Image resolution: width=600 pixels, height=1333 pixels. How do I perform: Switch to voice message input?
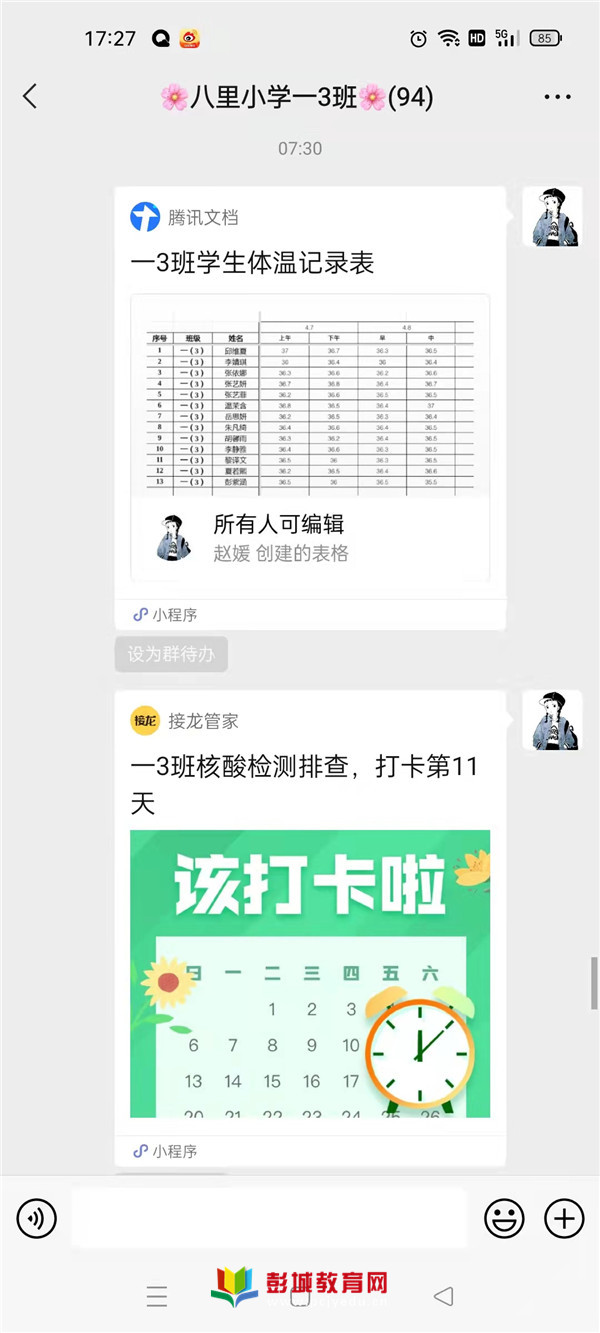[37, 1218]
